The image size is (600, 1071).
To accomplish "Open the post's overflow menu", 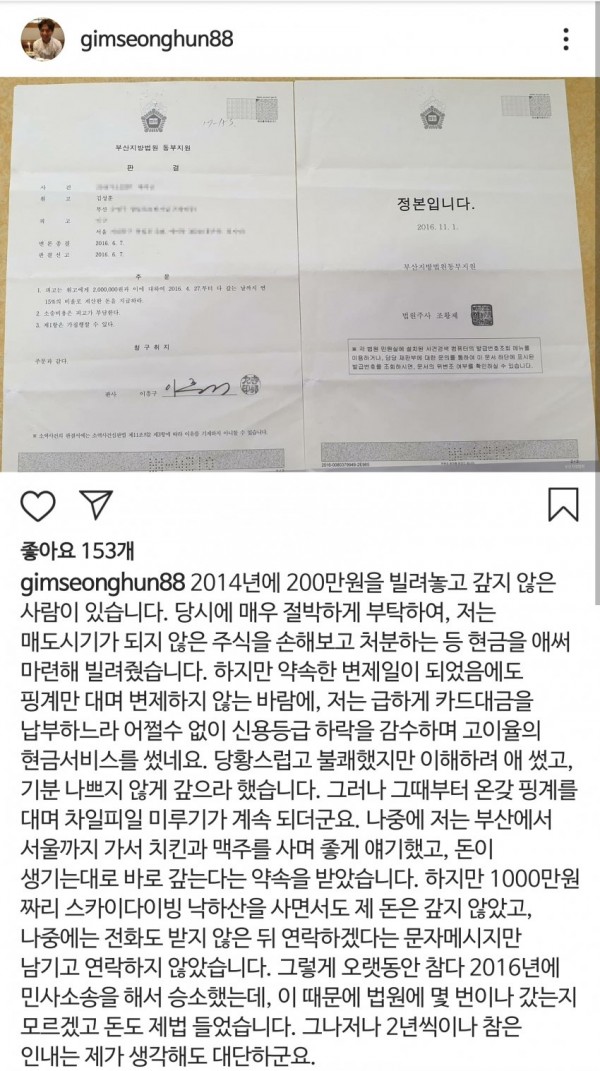I will click(565, 40).
